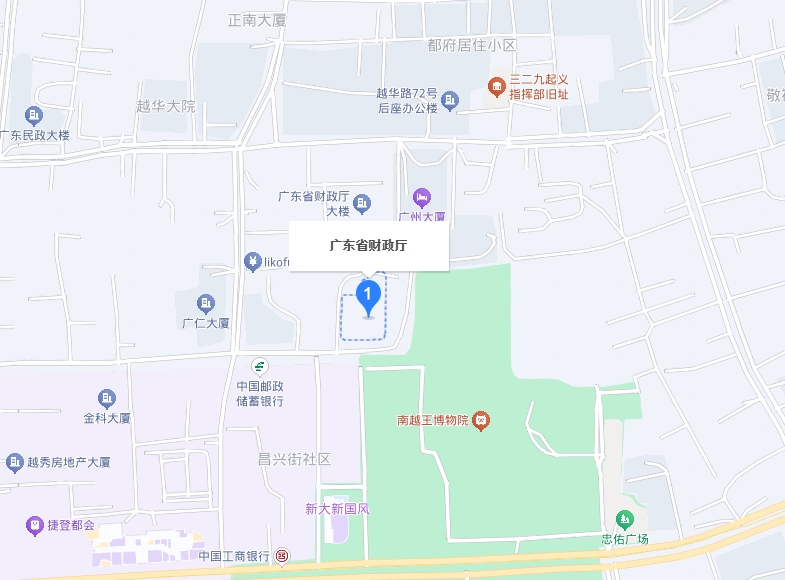Select the 忠佑广场 map point
Viewport: 785px width, 580px height.
click(625, 519)
